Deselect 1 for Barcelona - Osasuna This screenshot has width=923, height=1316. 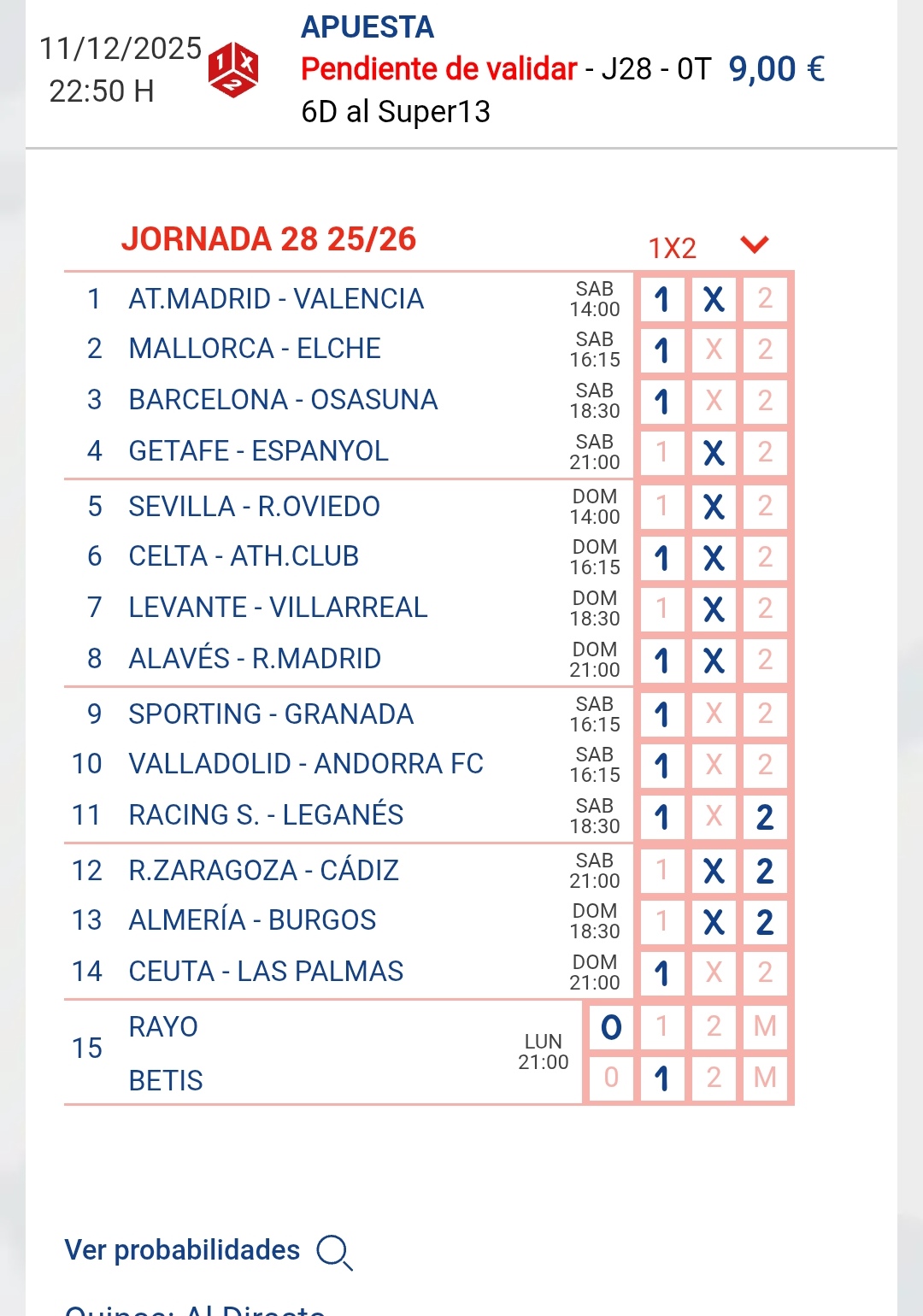(x=661, y=401)
